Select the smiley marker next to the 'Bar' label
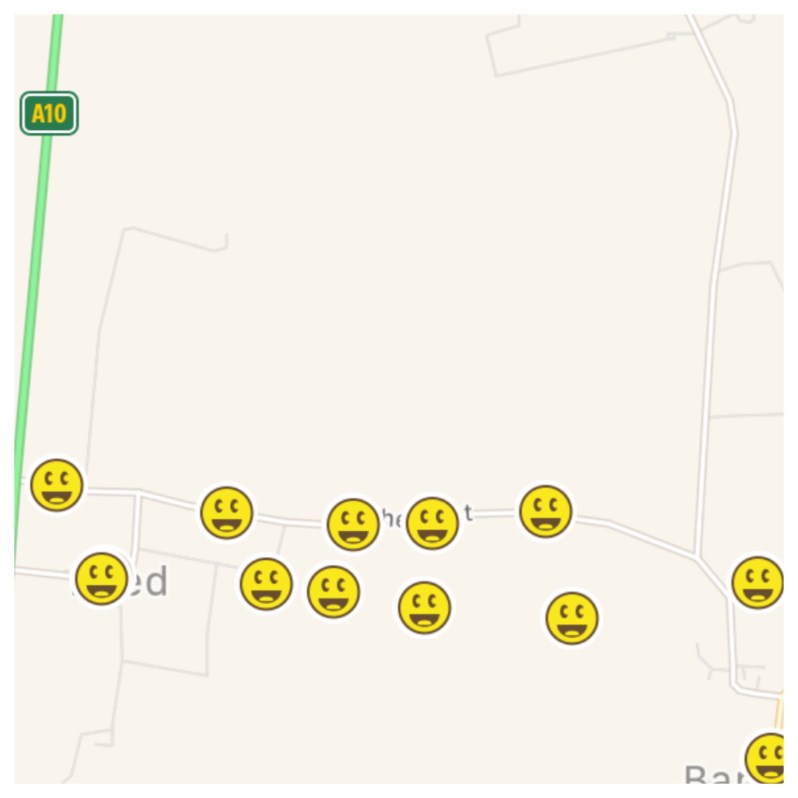This screenshot has height=798, width=798. tap(770, 758)
